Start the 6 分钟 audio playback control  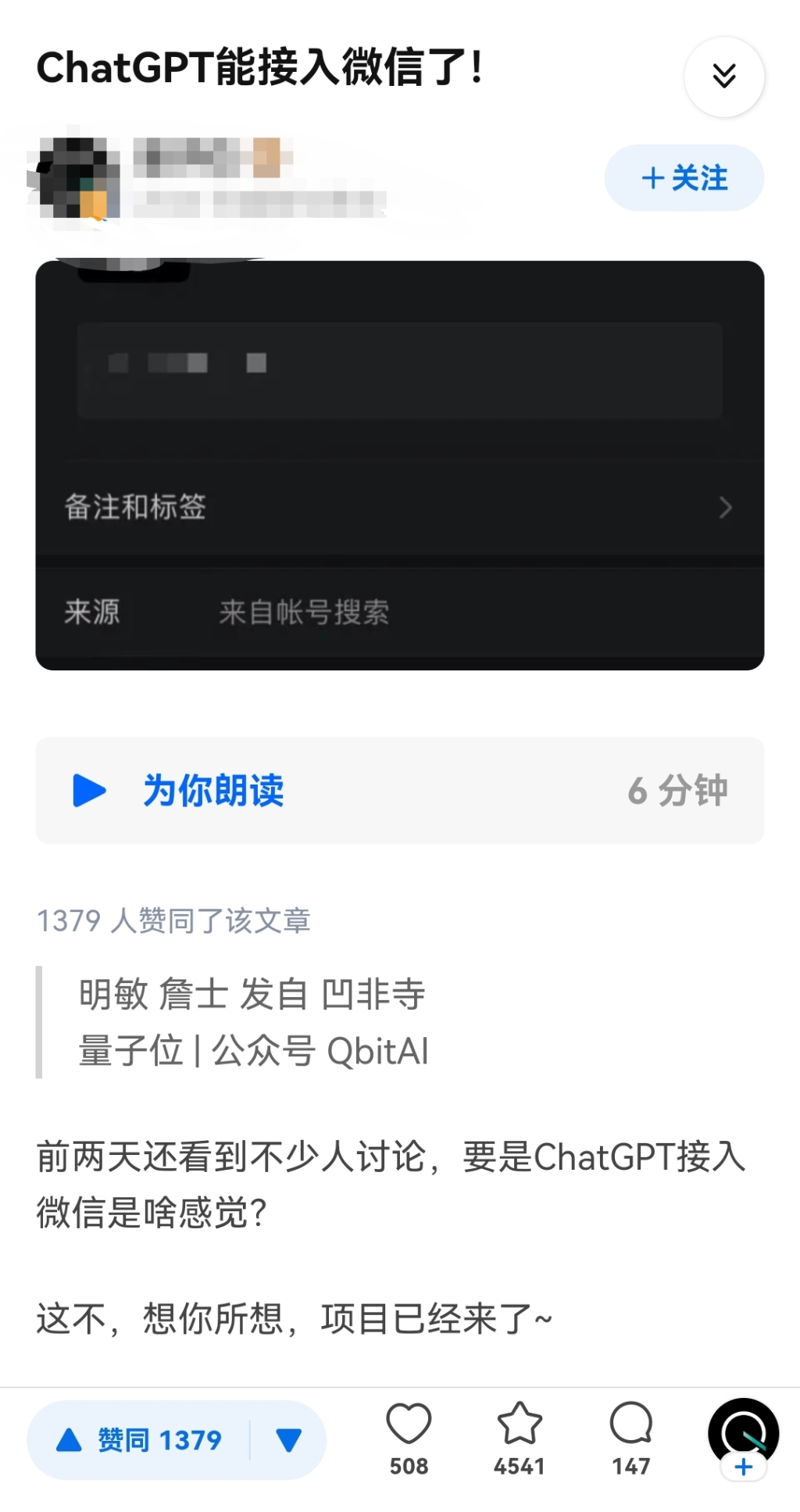tap(680, 791)
